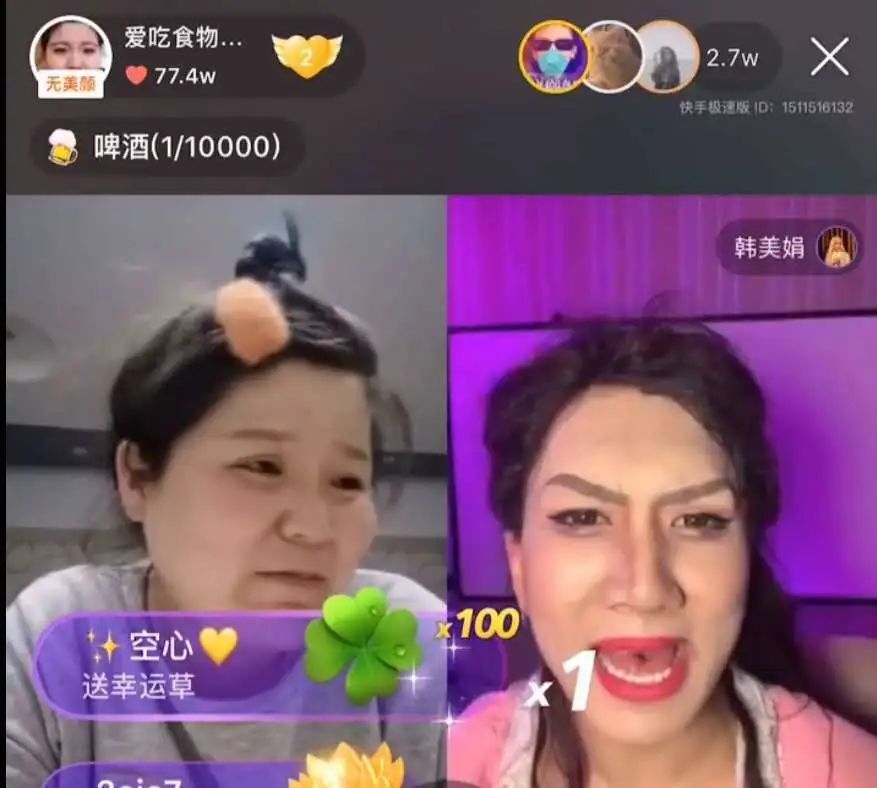Tap the golden winged heart badge

[x=307, y=55]
